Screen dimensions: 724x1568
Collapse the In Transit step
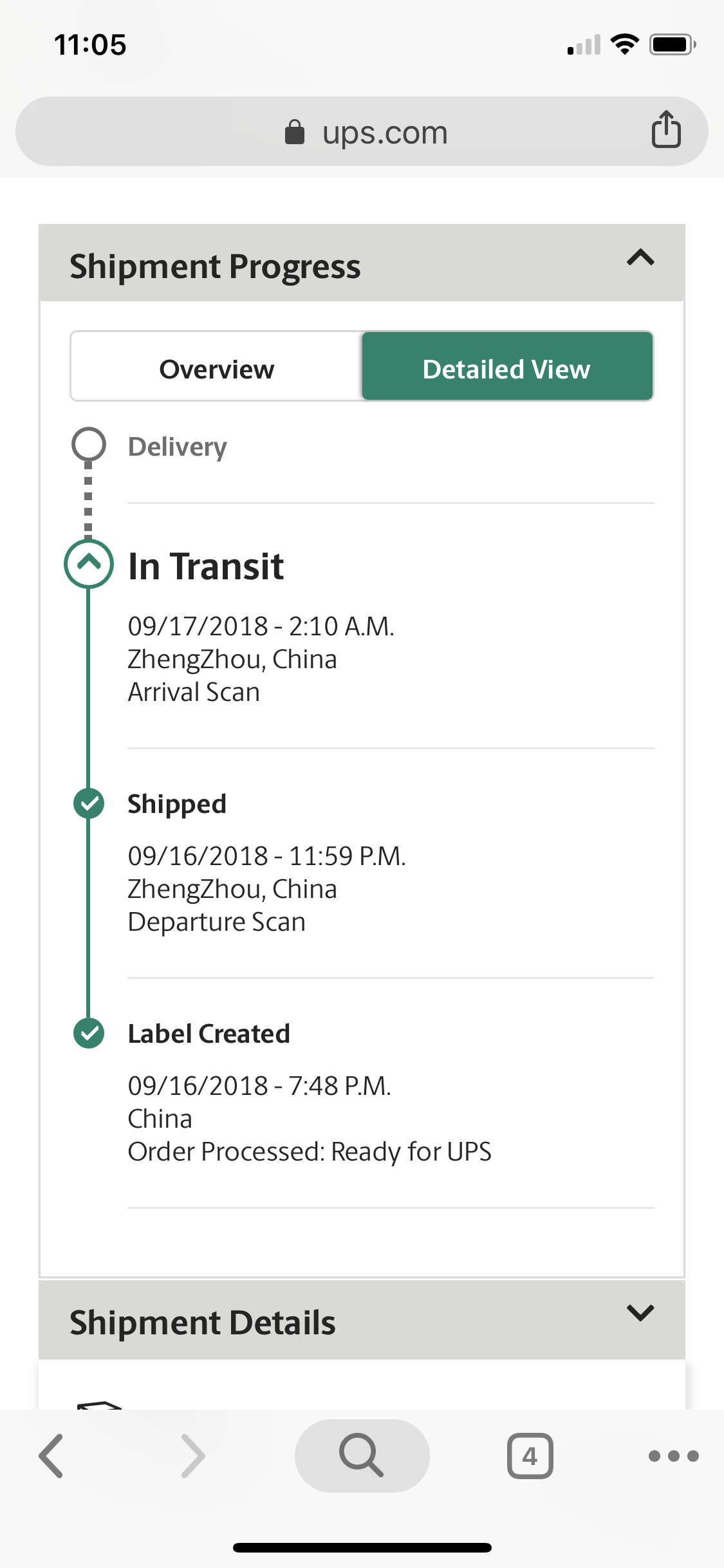(x=89, y=564)
